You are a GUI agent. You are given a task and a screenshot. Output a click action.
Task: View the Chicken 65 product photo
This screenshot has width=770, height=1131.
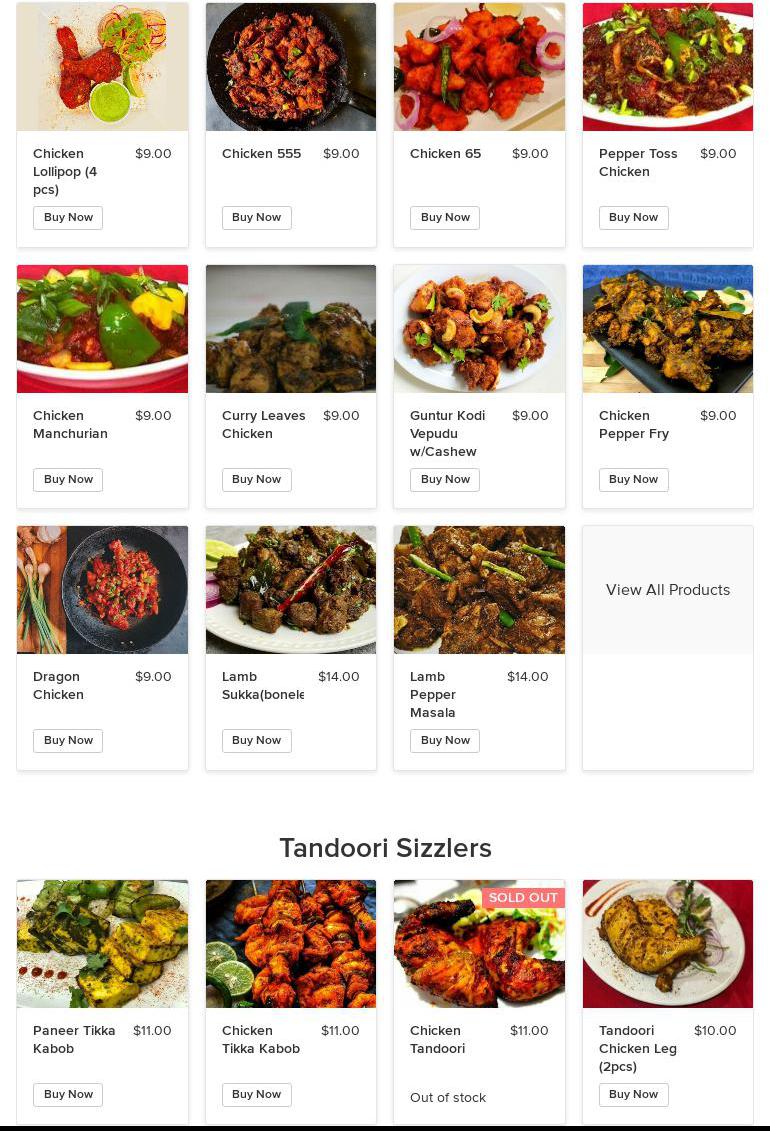pyautogui.click(x=479, y=67)
